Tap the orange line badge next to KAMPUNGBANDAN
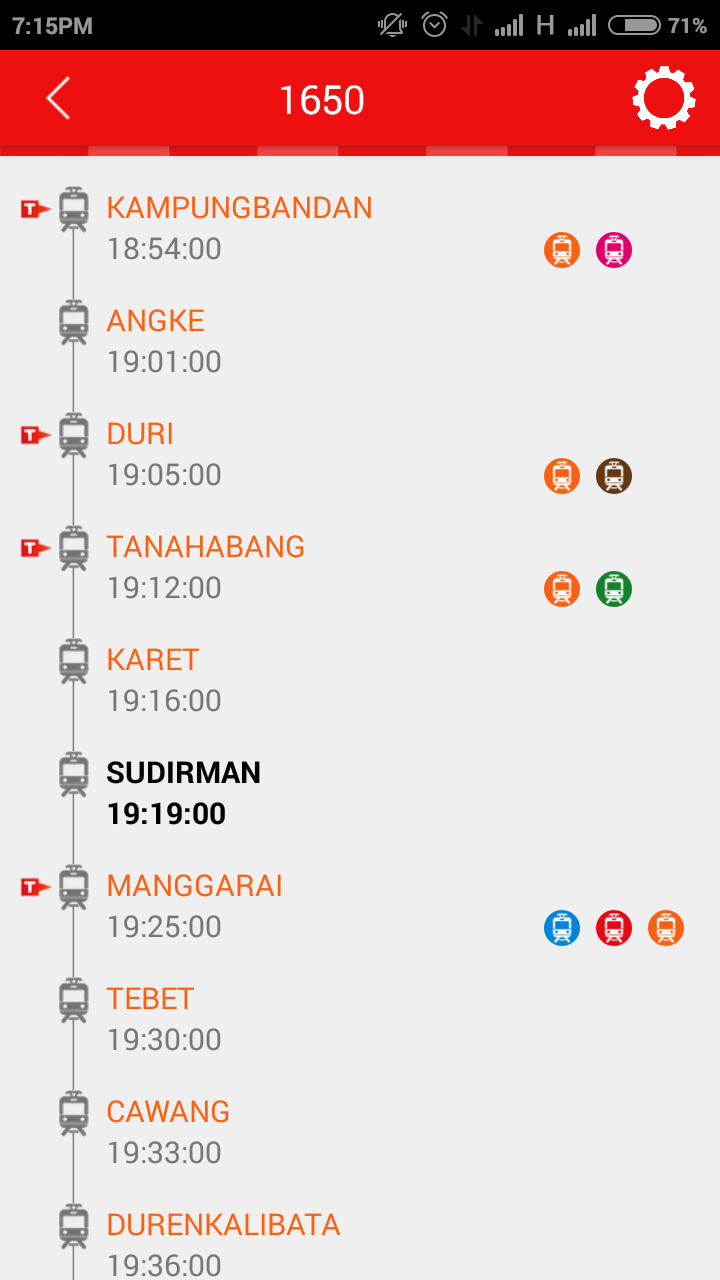The height and width of the screenshot is (1280, 720). point(562,250)
